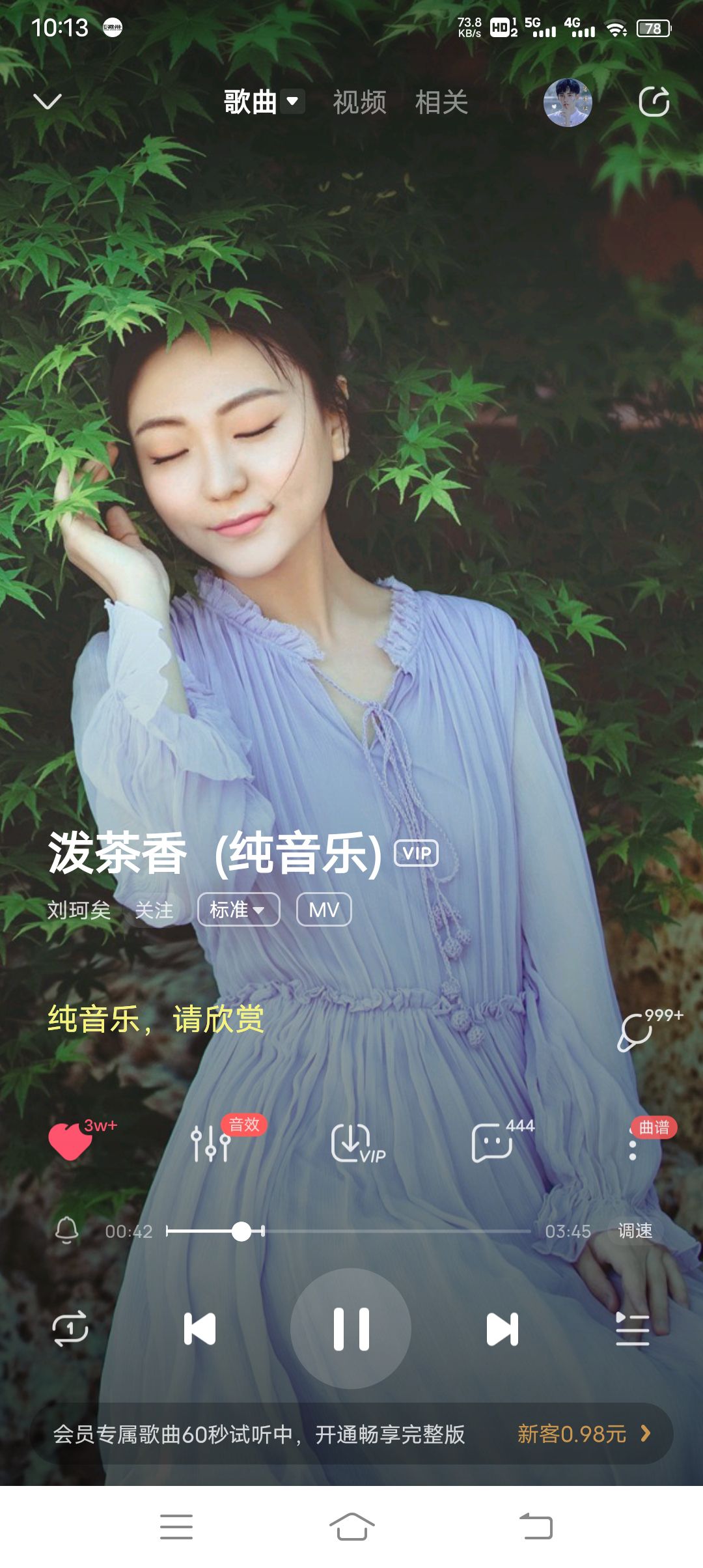Screen dimensions: 703x1568
Task: Open the ringtone bell icon
Action: coord(66,1231)
